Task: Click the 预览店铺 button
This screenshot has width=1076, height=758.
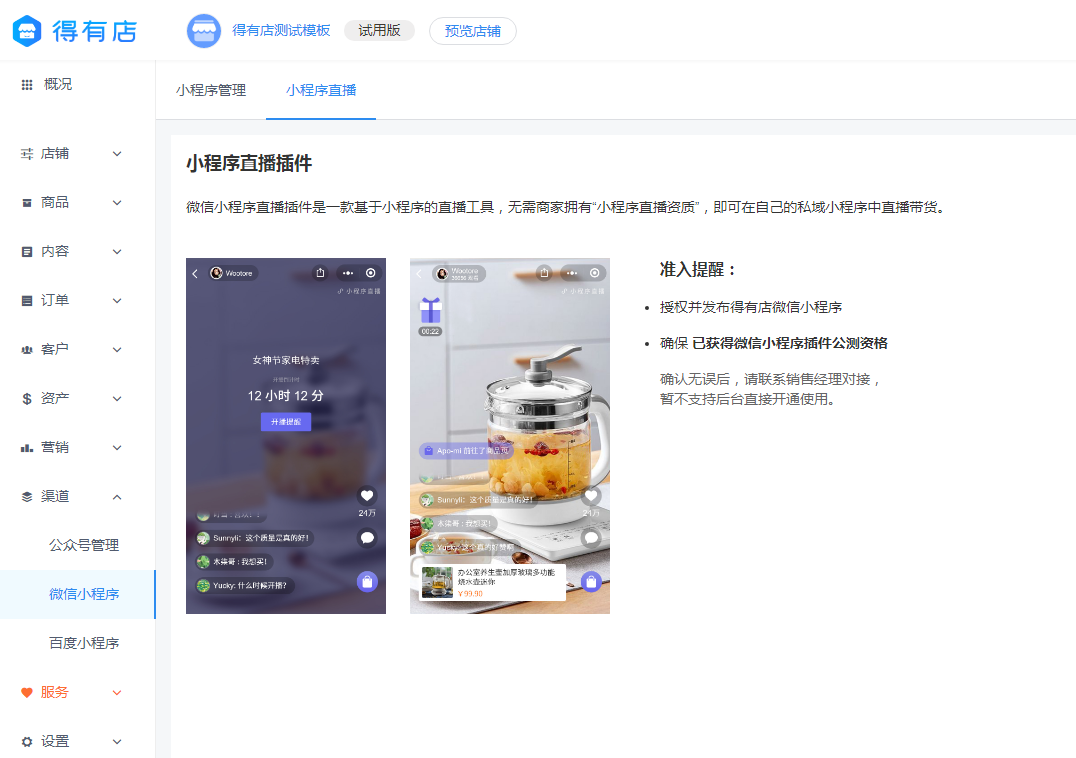Action: [x=473, y=31]
